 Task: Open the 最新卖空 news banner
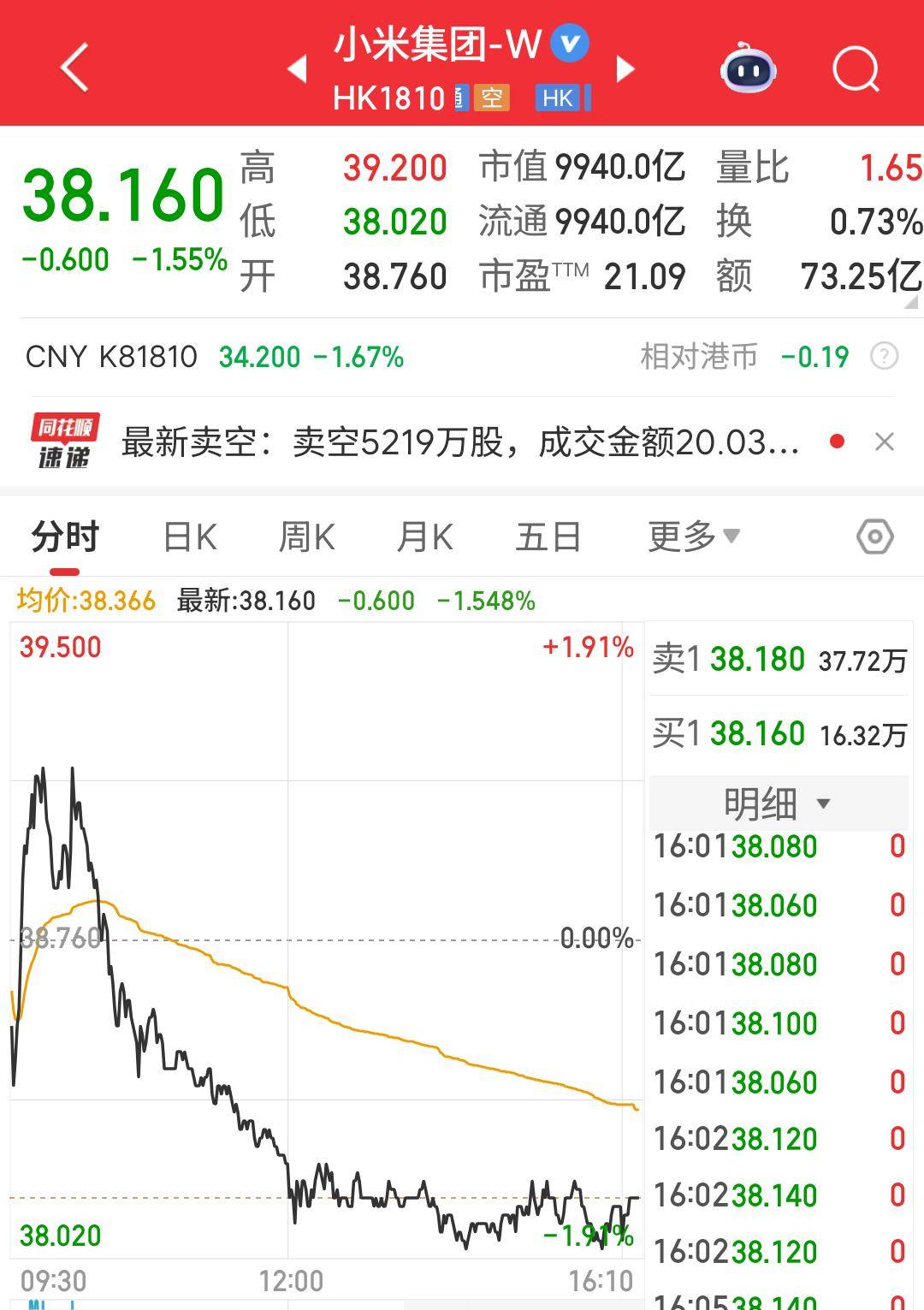coord(460,442)
